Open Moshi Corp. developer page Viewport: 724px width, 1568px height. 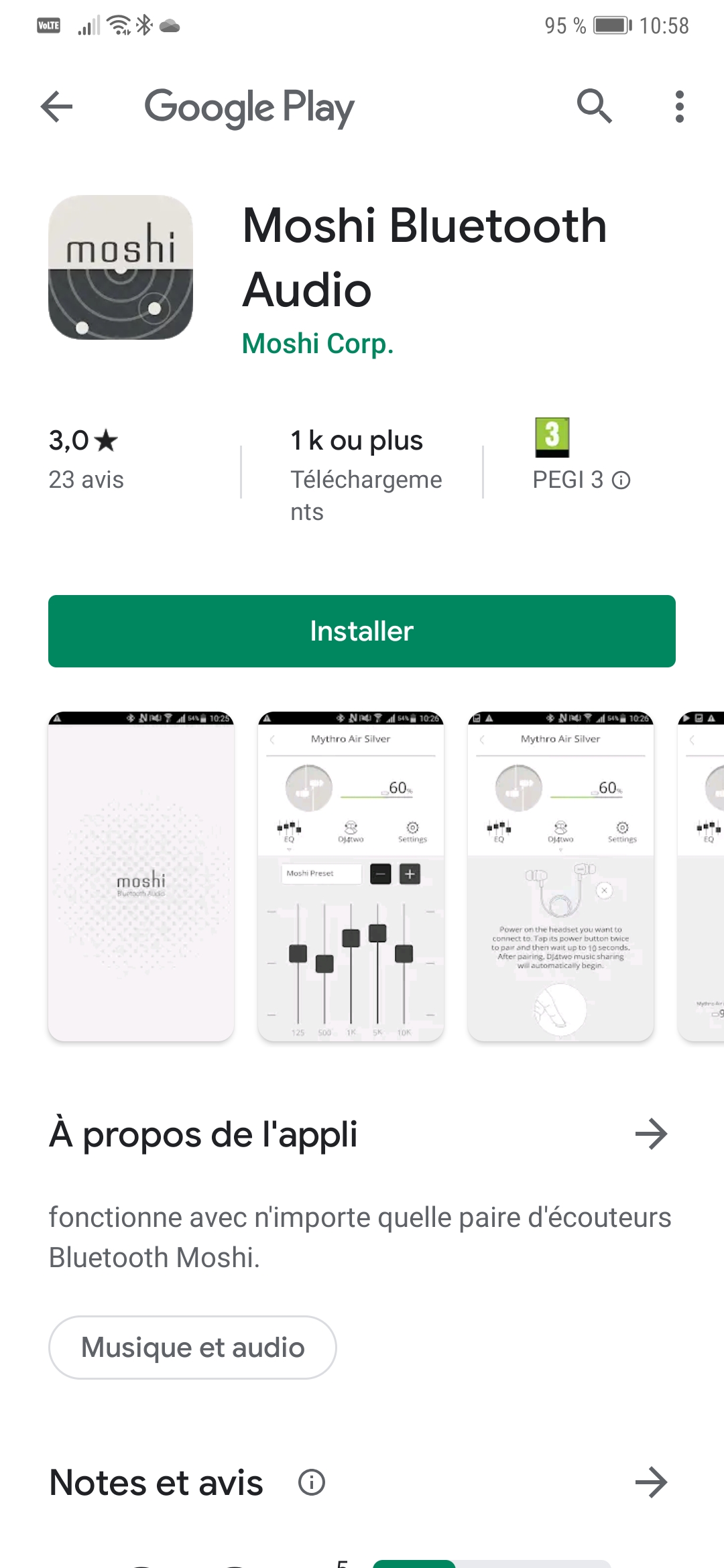point(318,344)
